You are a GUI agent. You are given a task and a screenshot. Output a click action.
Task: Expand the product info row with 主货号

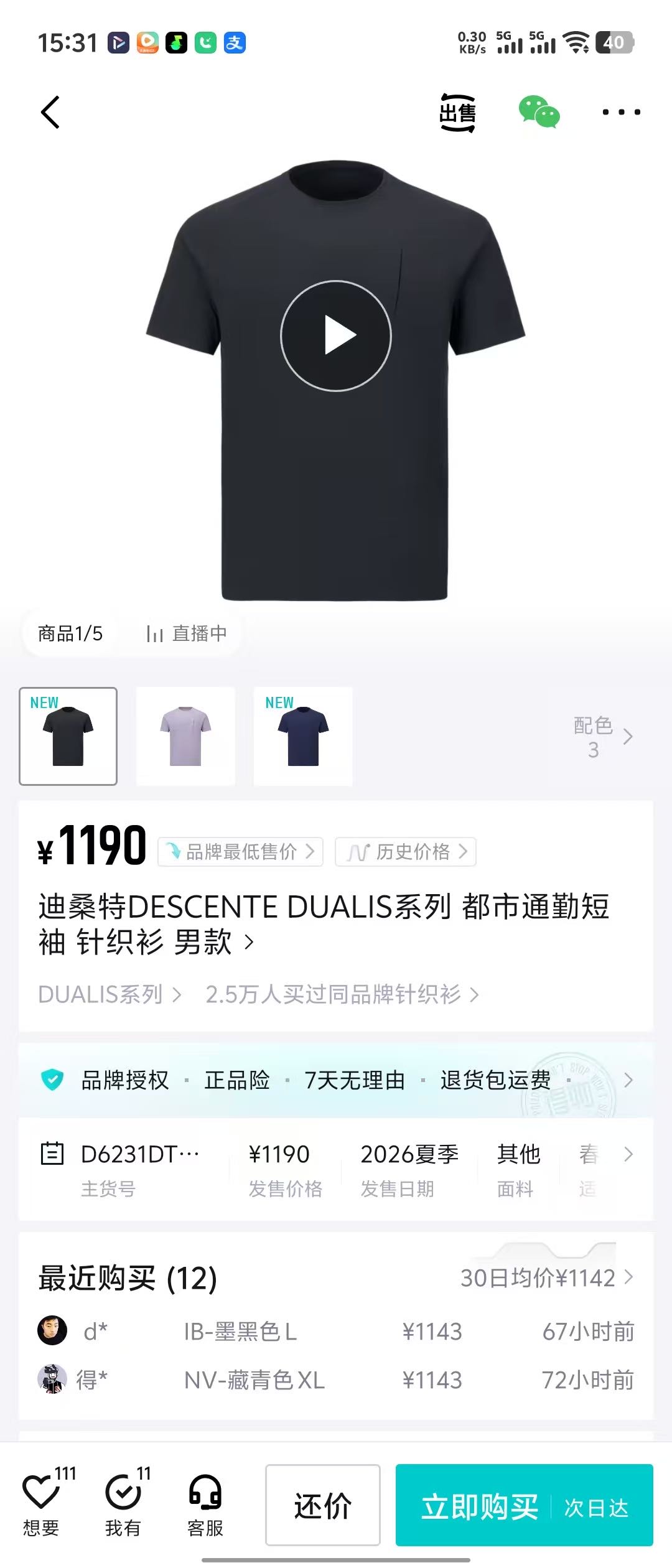click(x=336, y=1170)
